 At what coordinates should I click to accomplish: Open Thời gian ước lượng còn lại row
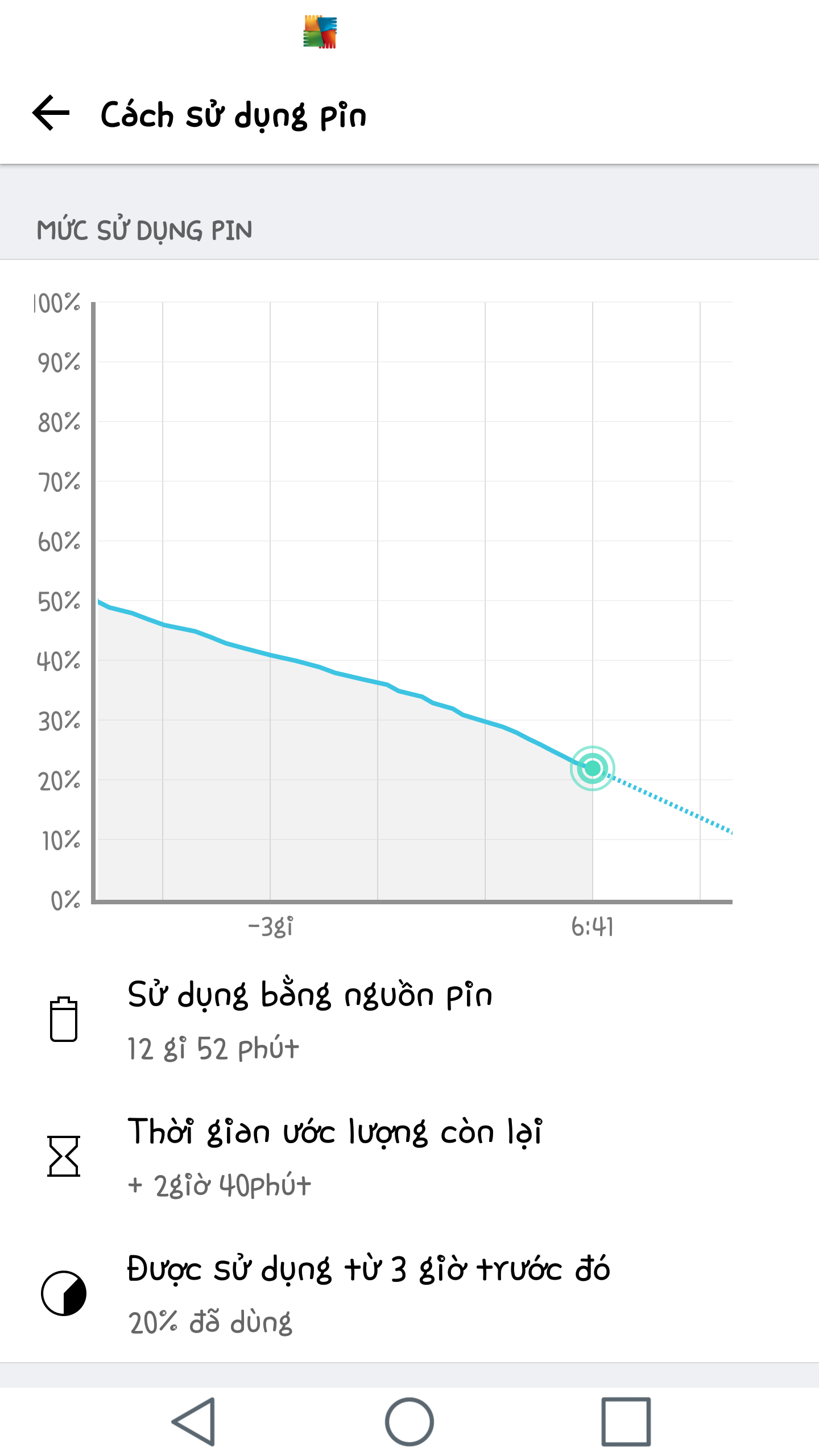409,1156
